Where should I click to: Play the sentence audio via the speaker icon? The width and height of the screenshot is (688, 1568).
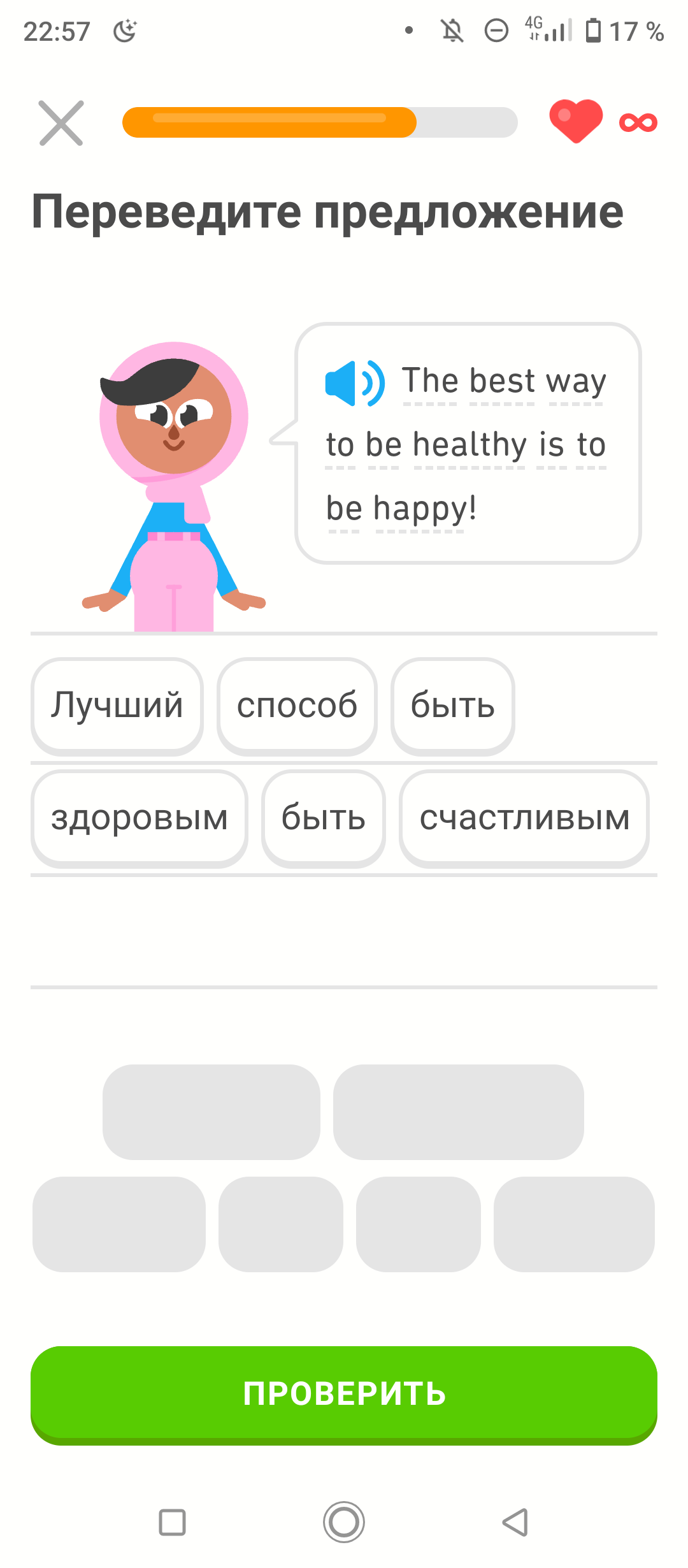pyautogui.click(x=354, y=383)
